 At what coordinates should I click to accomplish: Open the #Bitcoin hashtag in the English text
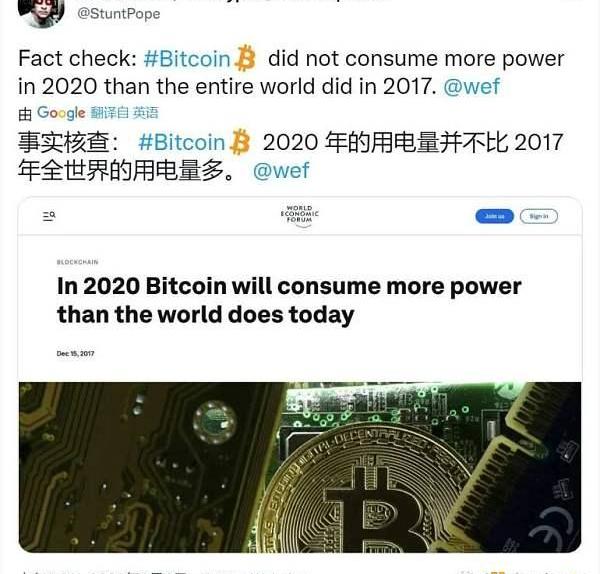pyautogui.click(x=188, y=59)
